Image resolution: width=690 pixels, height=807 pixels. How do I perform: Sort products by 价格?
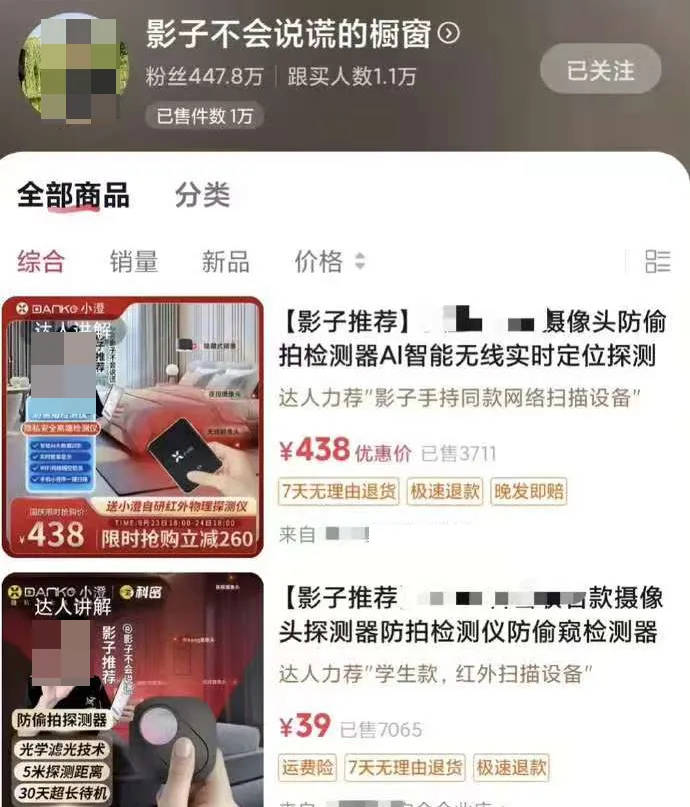329,262
